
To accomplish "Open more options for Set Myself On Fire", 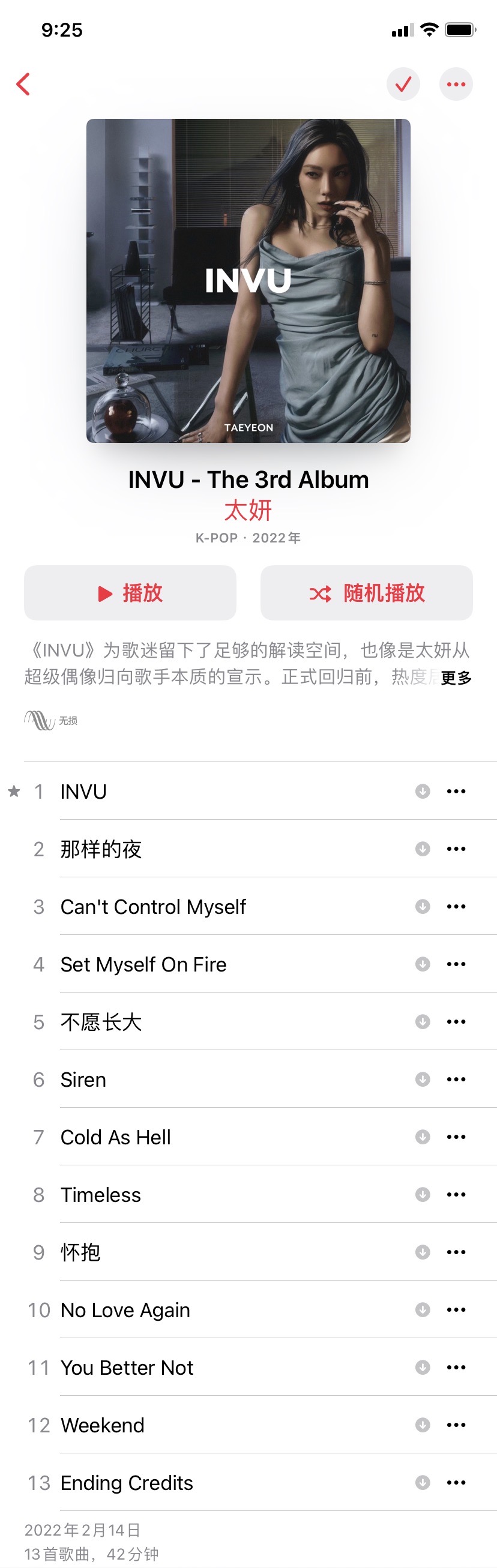I will pyautogui.click(x=456, y=964).
